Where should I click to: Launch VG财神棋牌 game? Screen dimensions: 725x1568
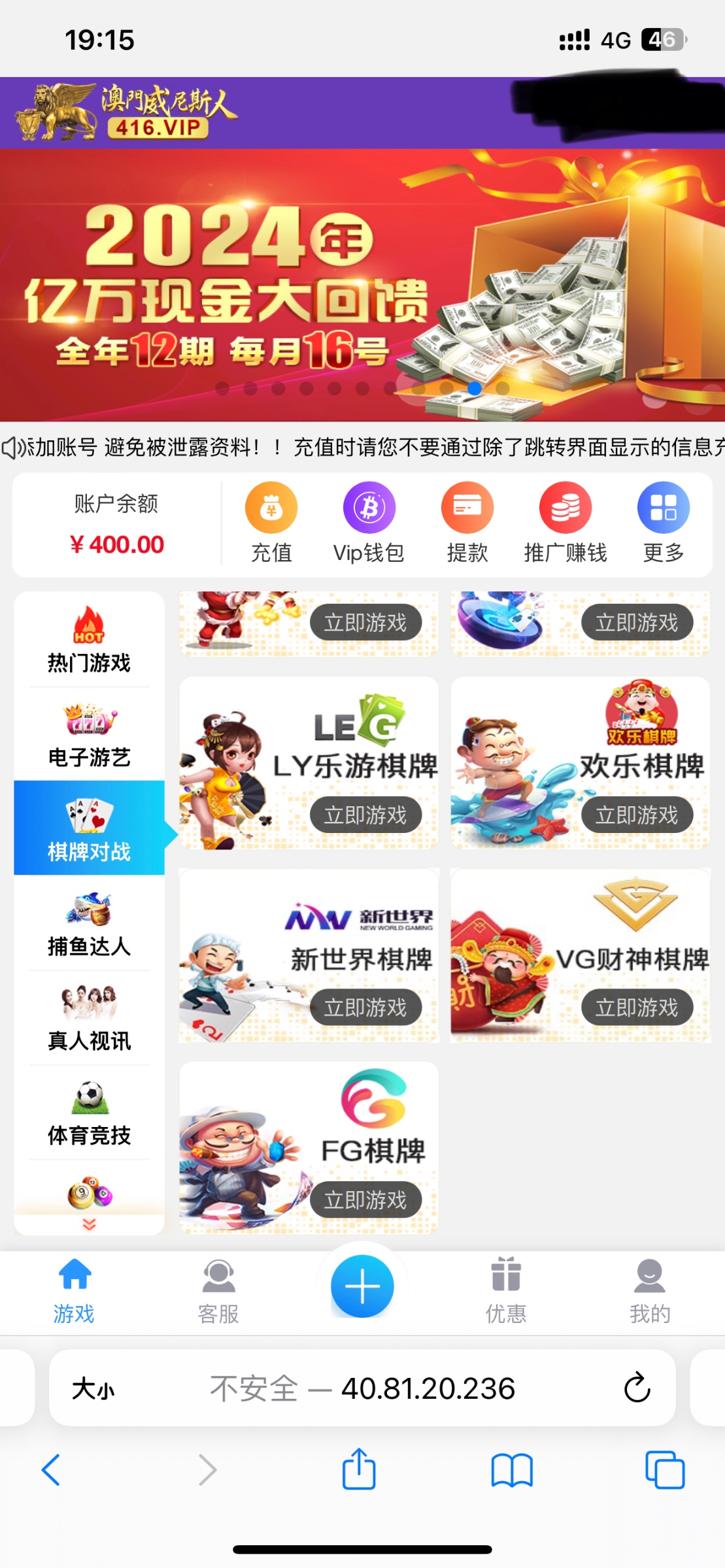(x=637, y=1007)
